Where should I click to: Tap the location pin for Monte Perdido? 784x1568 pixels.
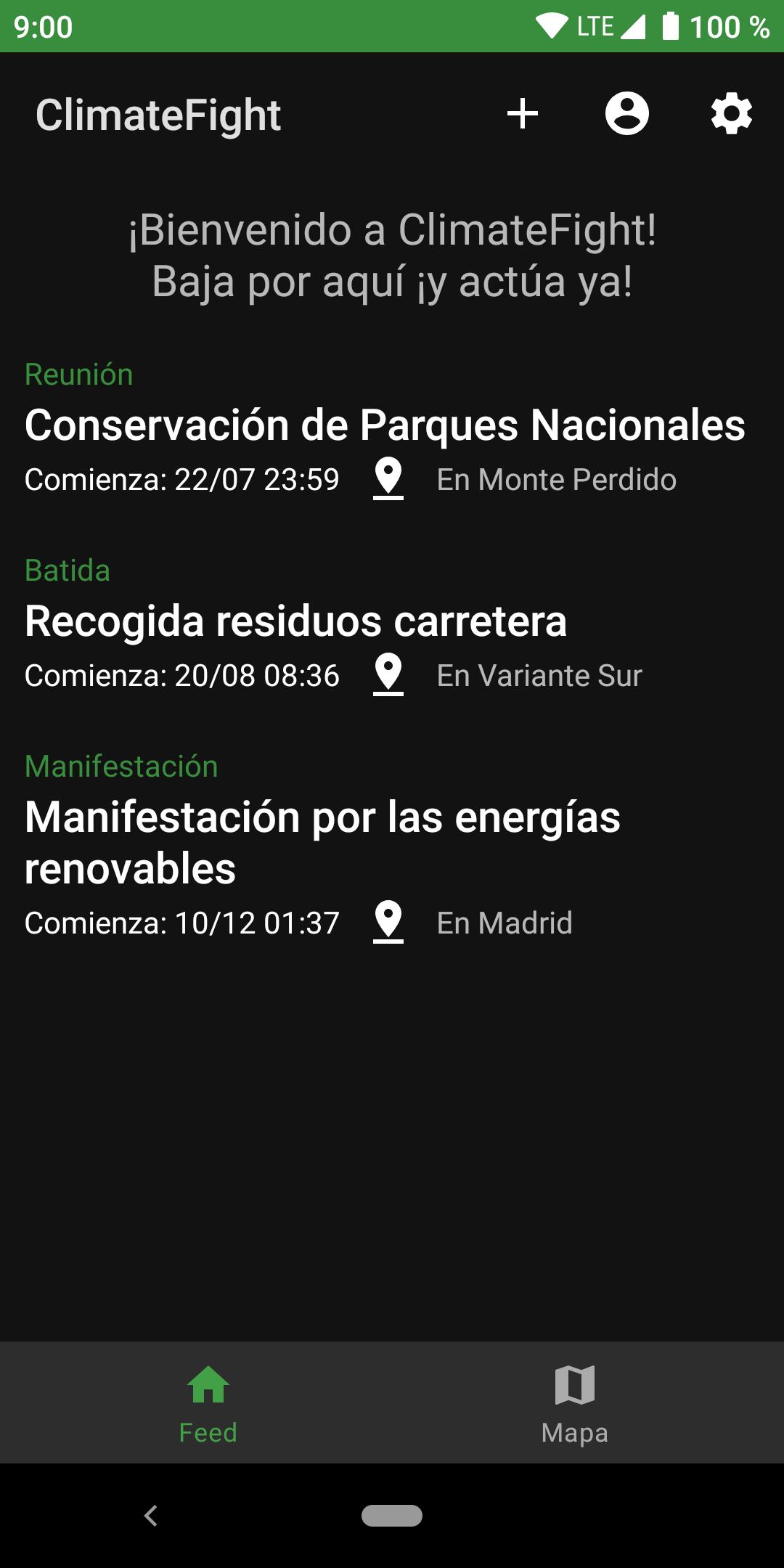pyautogui.click(x=388, y=479)
